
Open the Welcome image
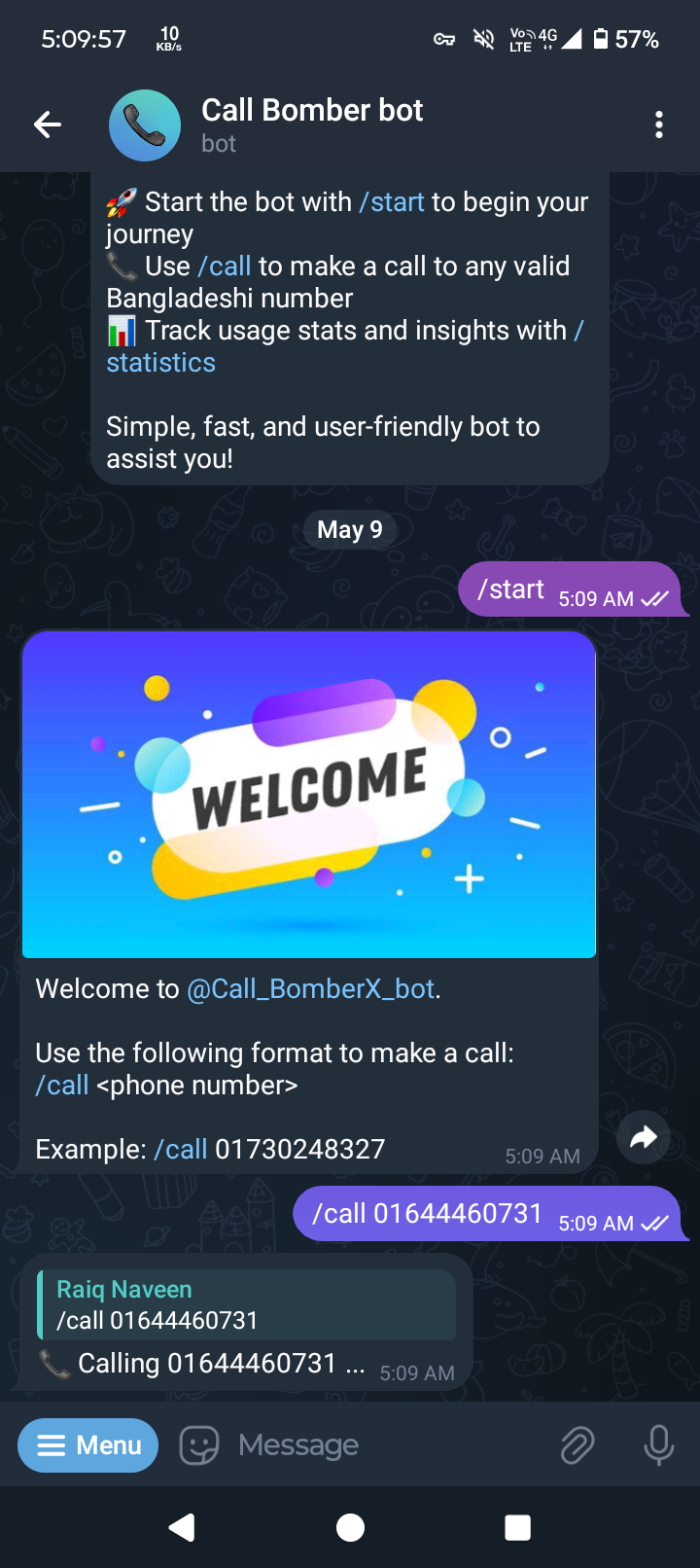coord(309,795)
